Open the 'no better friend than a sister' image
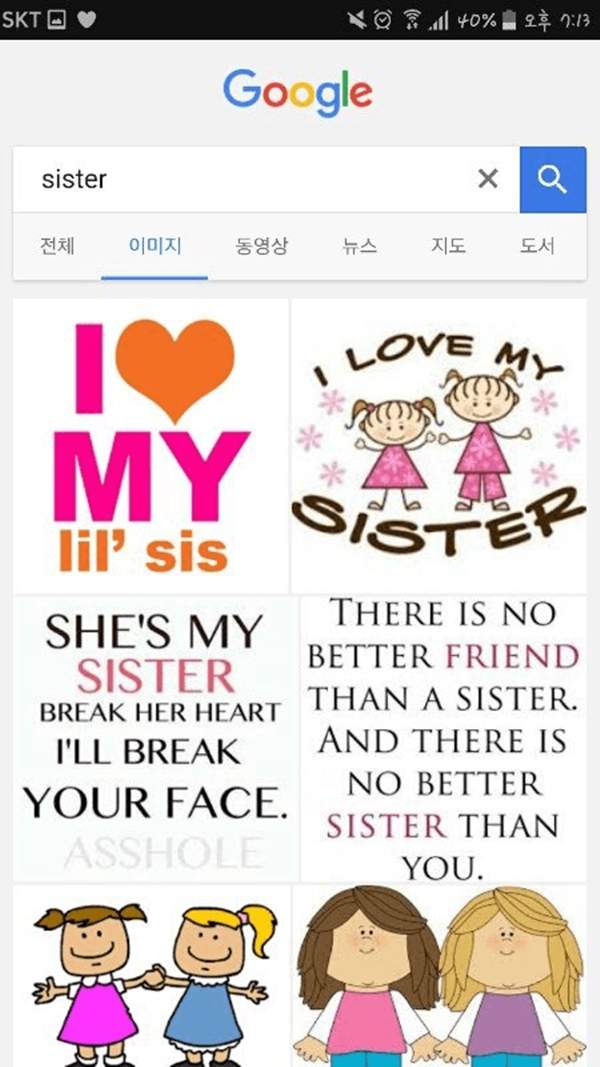Screen dimensions: 600x1067 443,738
